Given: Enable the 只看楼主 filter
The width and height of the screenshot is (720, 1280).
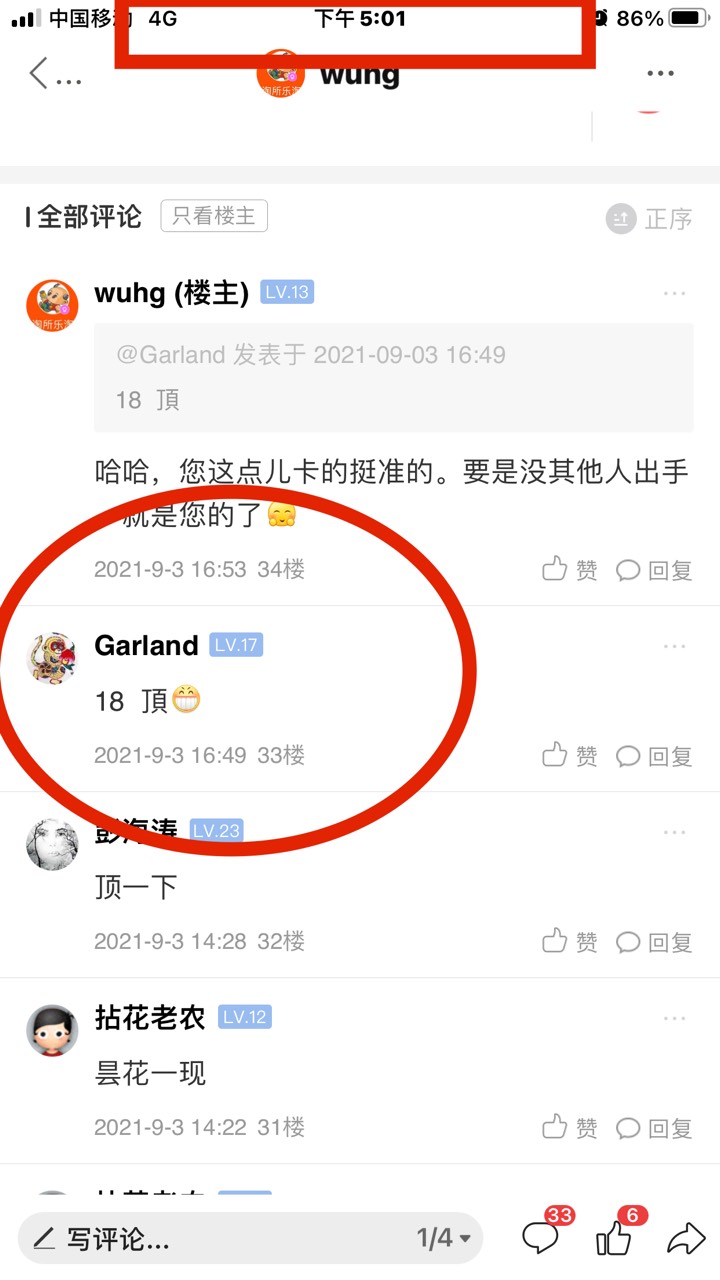Looking at the screenshot, I should [x=214, y=216].
